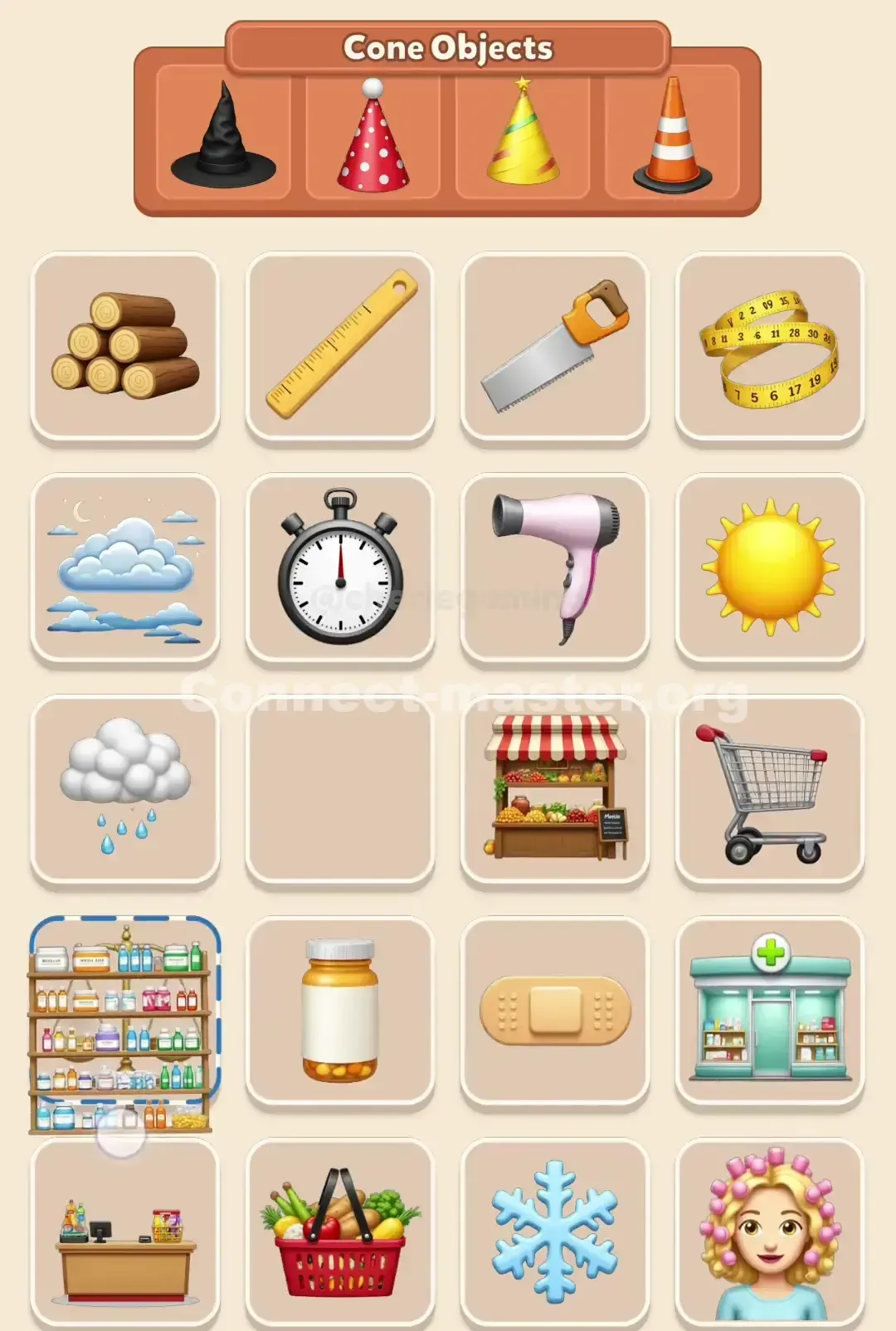Select the witch hat in Cone Objects

click(222, 137)
